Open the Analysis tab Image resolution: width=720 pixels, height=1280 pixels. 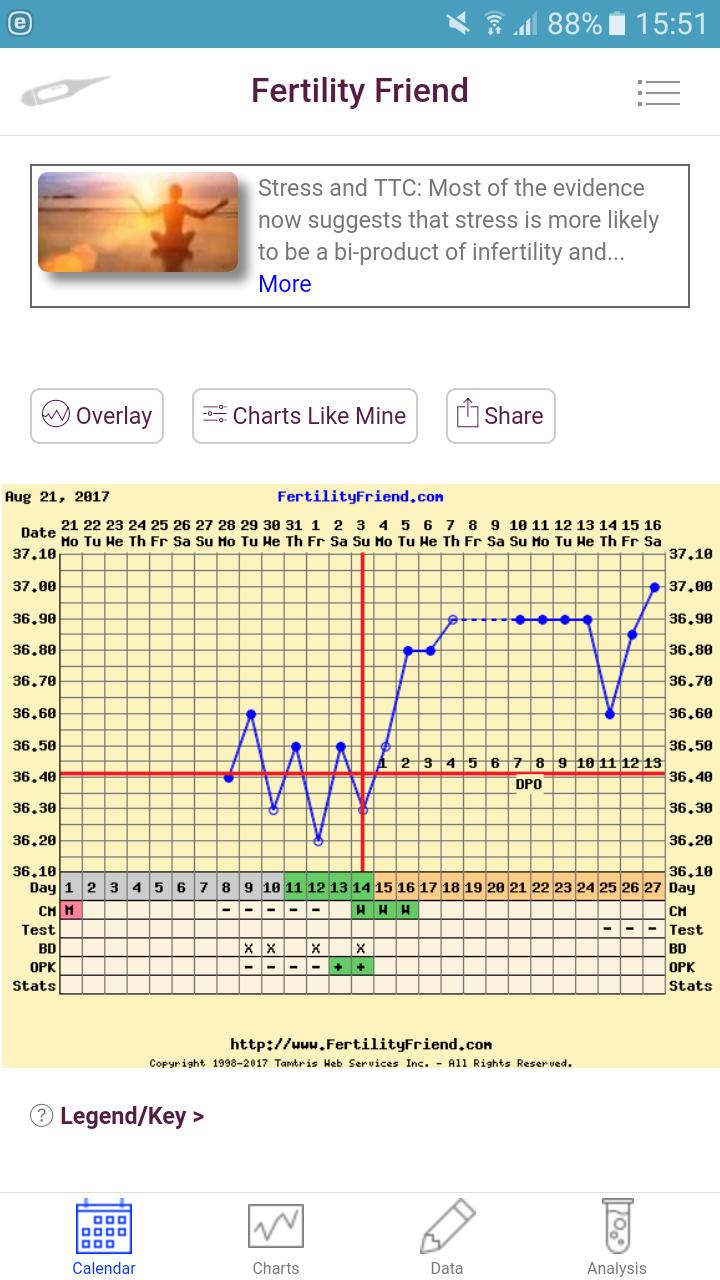pos(617,1238)
